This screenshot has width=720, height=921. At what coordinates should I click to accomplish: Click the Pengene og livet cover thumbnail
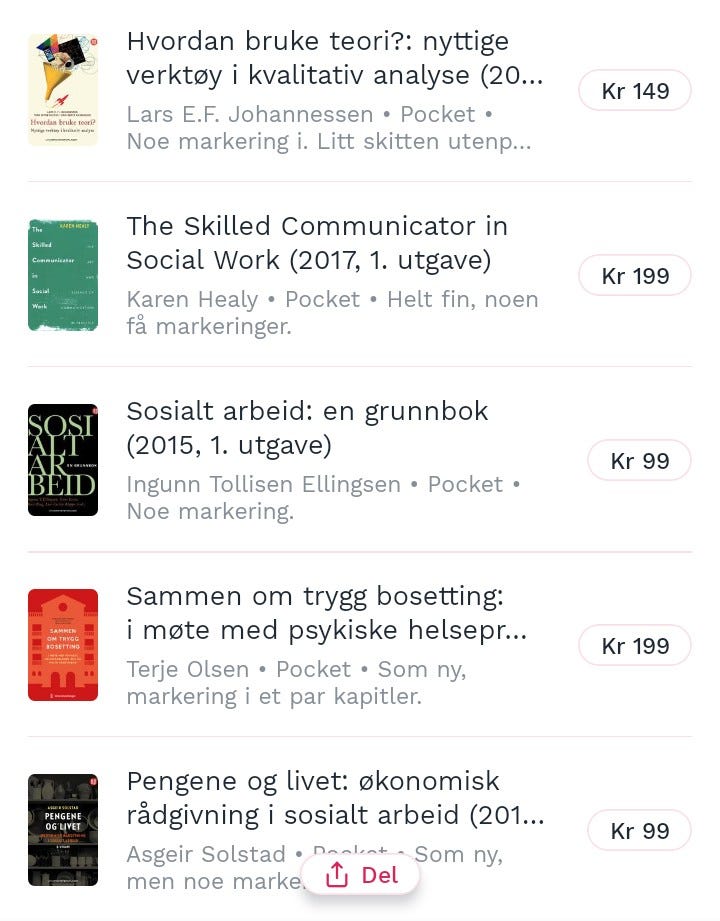[x=63, y=830]
